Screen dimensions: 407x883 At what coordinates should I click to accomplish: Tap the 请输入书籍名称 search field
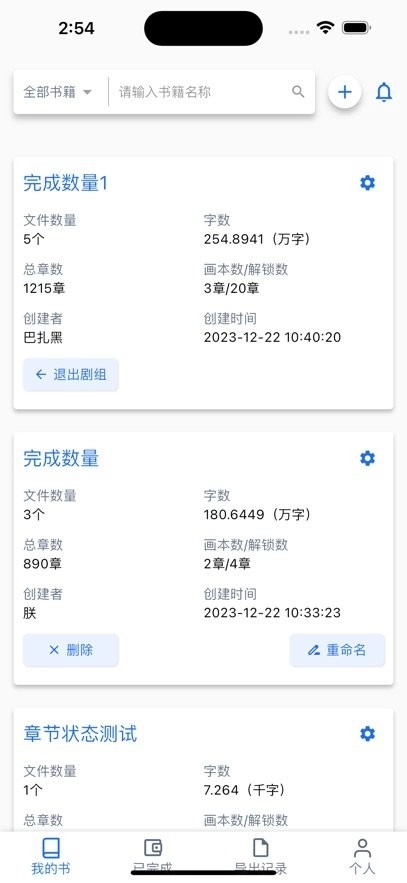201,92
